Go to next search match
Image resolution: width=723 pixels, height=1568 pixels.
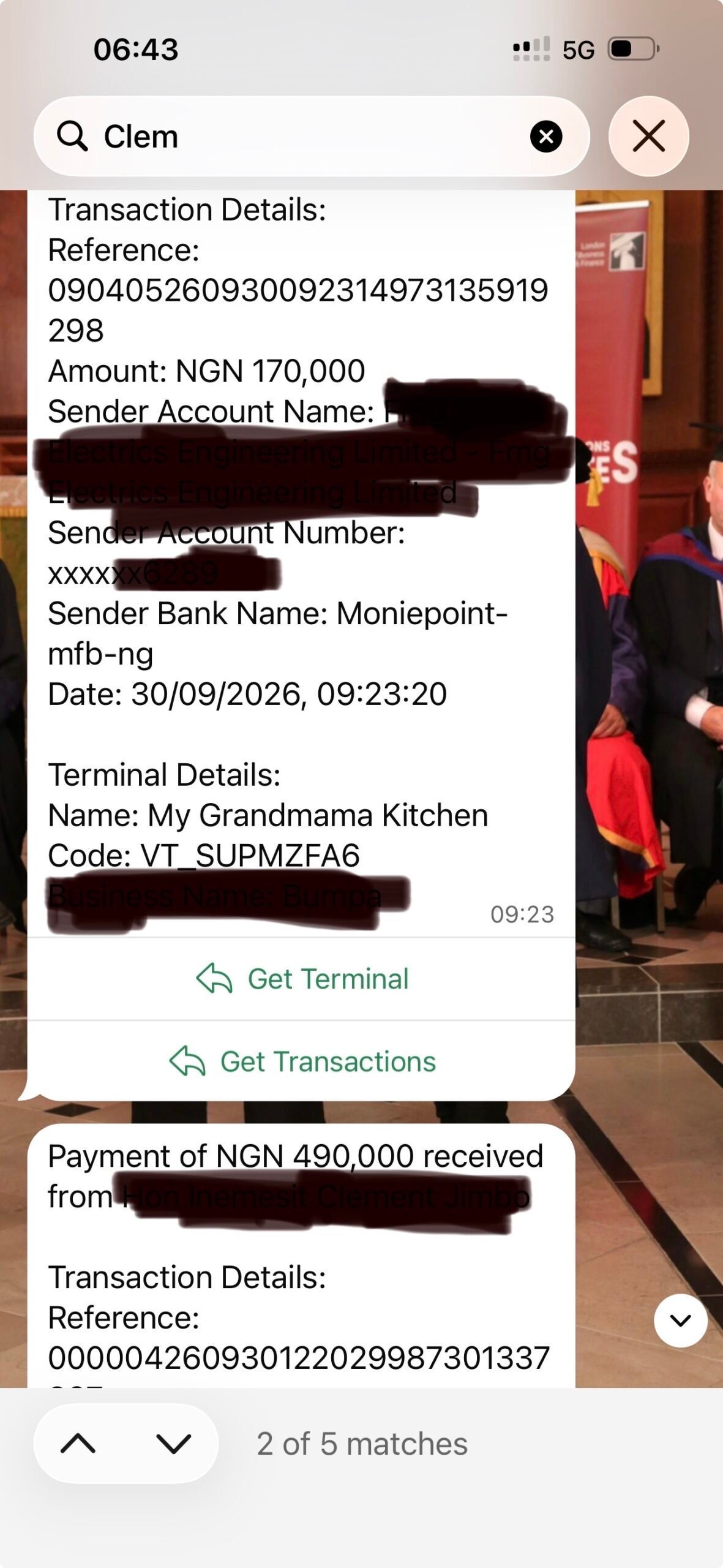[174, 1444]
